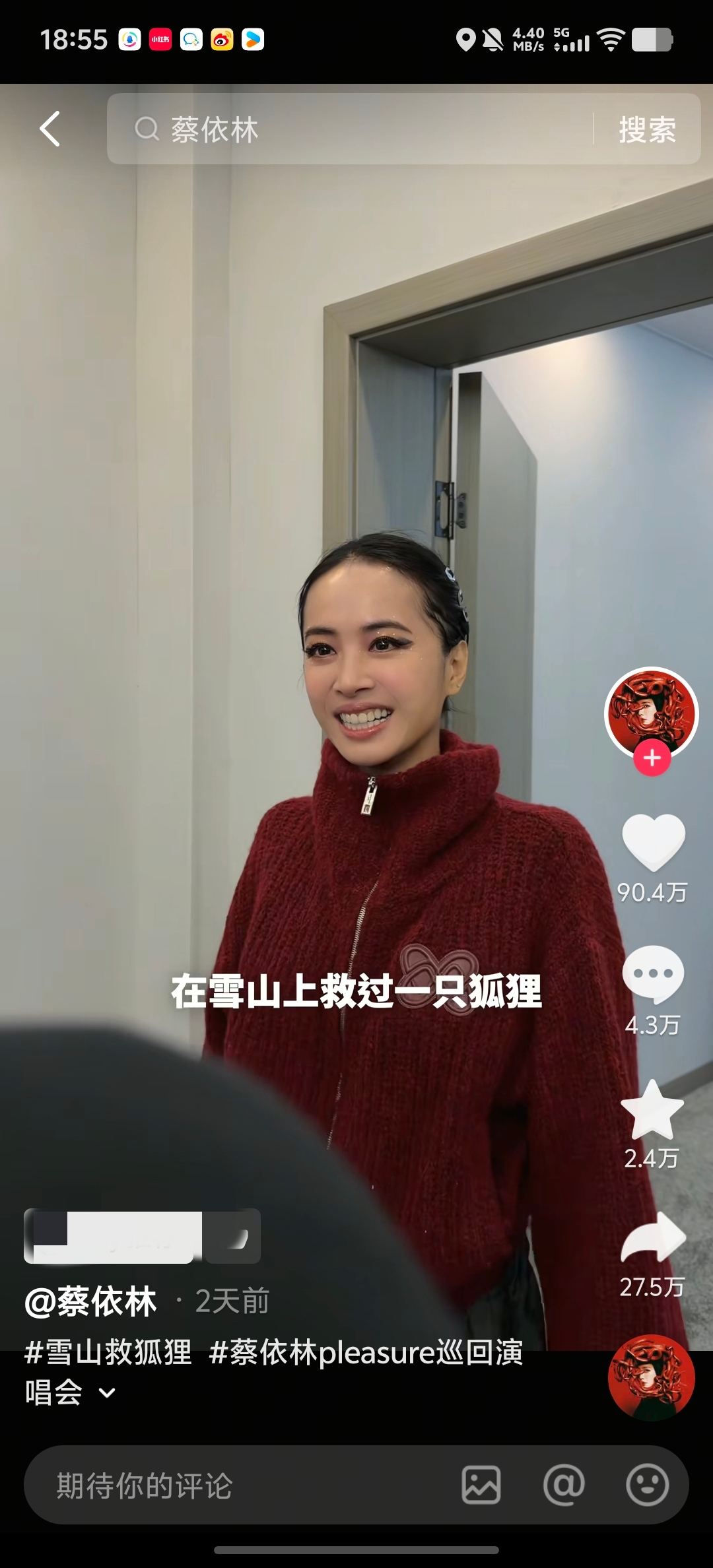Image resolution: width=713 pixels, height=1568 pixels.
Task: Mention someone with the @ icon
Action: click(x=564, y=1486)
